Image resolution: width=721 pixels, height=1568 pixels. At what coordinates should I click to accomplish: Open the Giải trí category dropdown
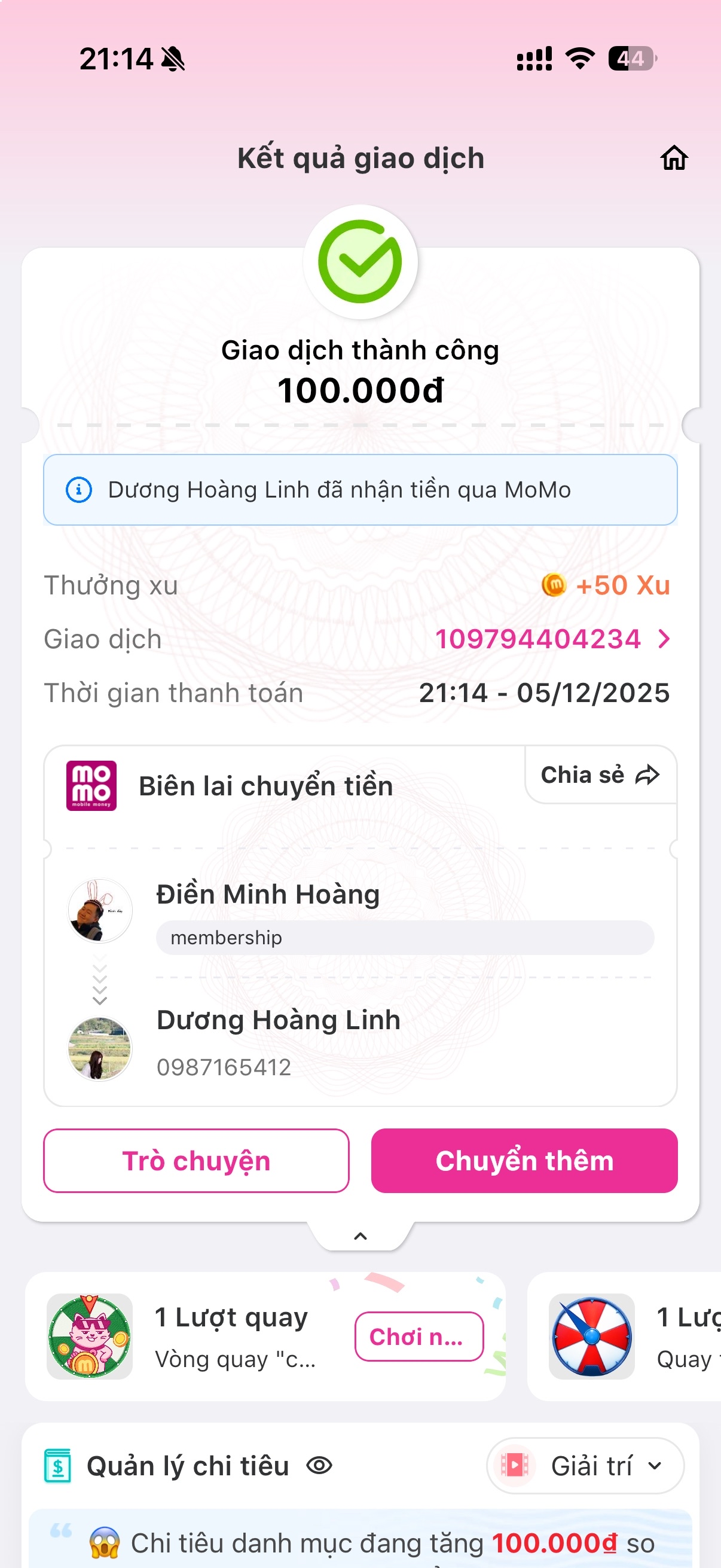tap(585, 1465)
